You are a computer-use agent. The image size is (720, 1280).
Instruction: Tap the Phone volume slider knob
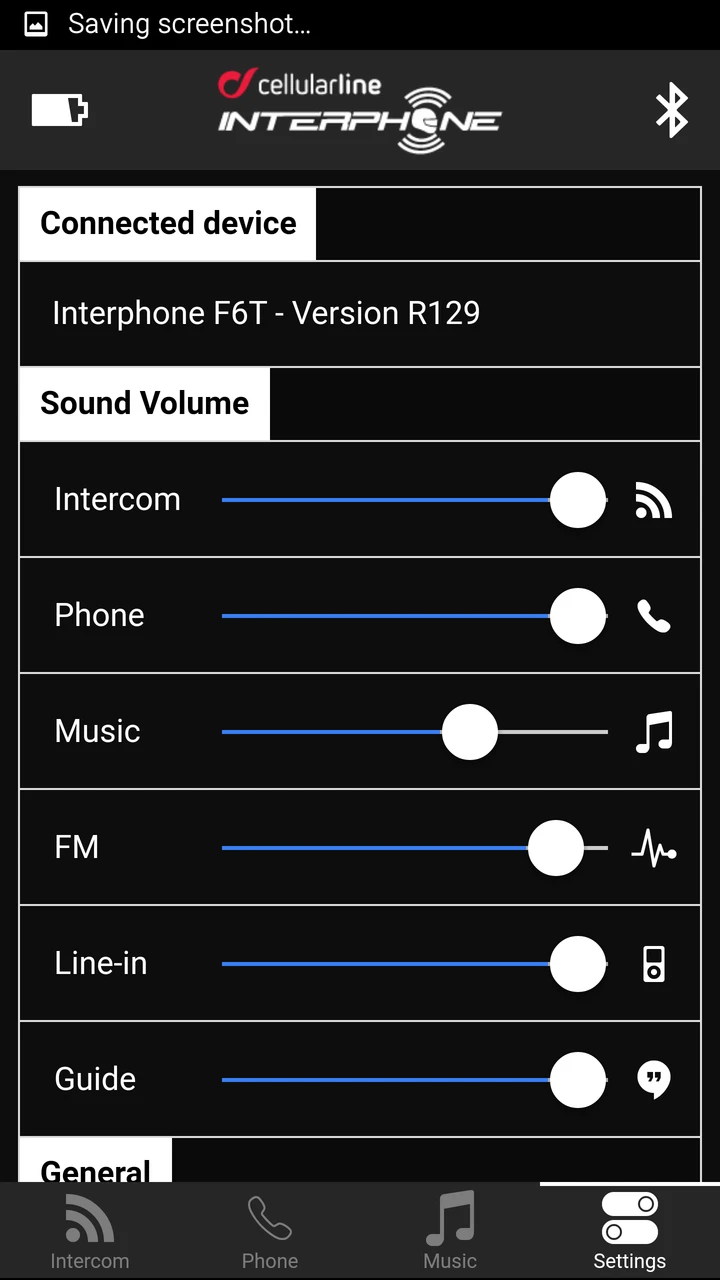(x=578, y=616)
